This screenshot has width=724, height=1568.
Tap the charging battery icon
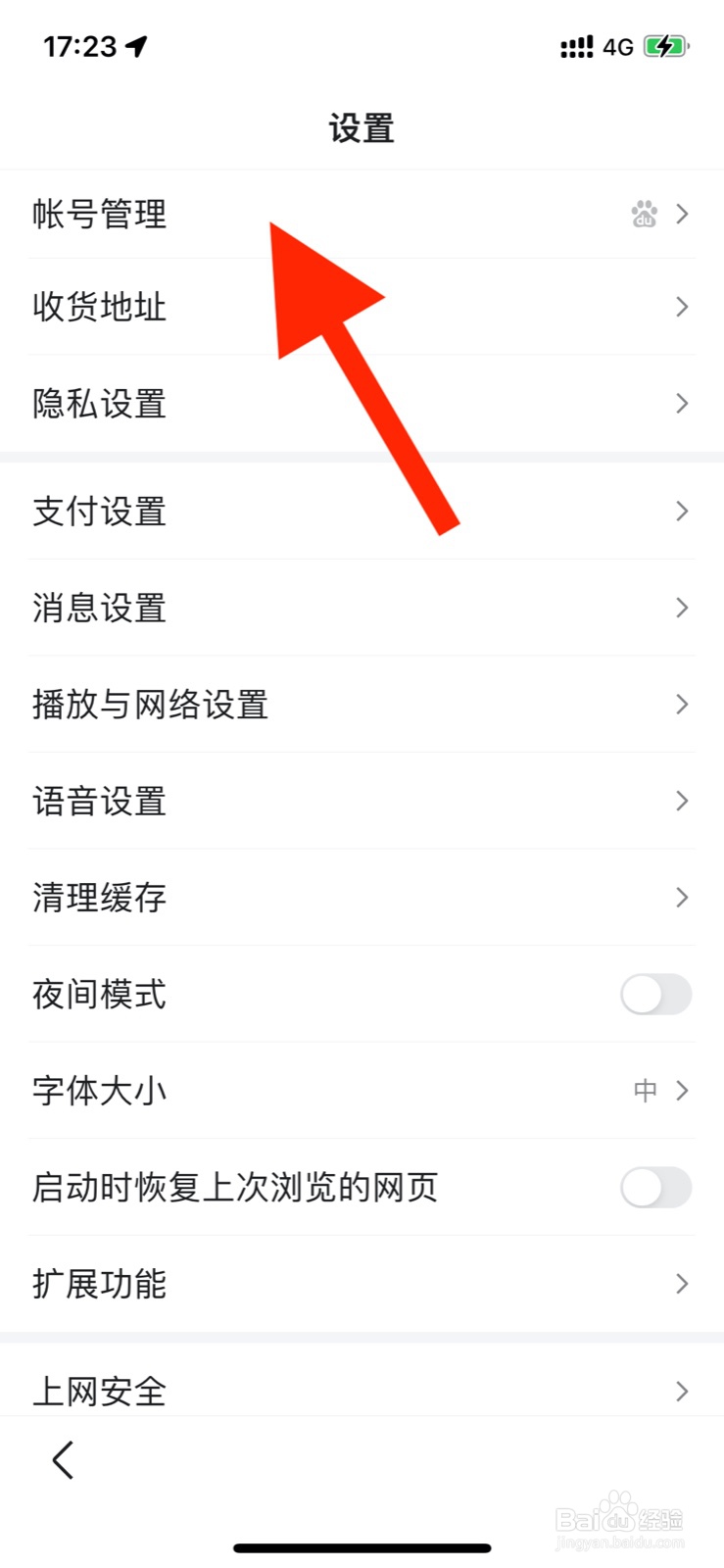665,44
